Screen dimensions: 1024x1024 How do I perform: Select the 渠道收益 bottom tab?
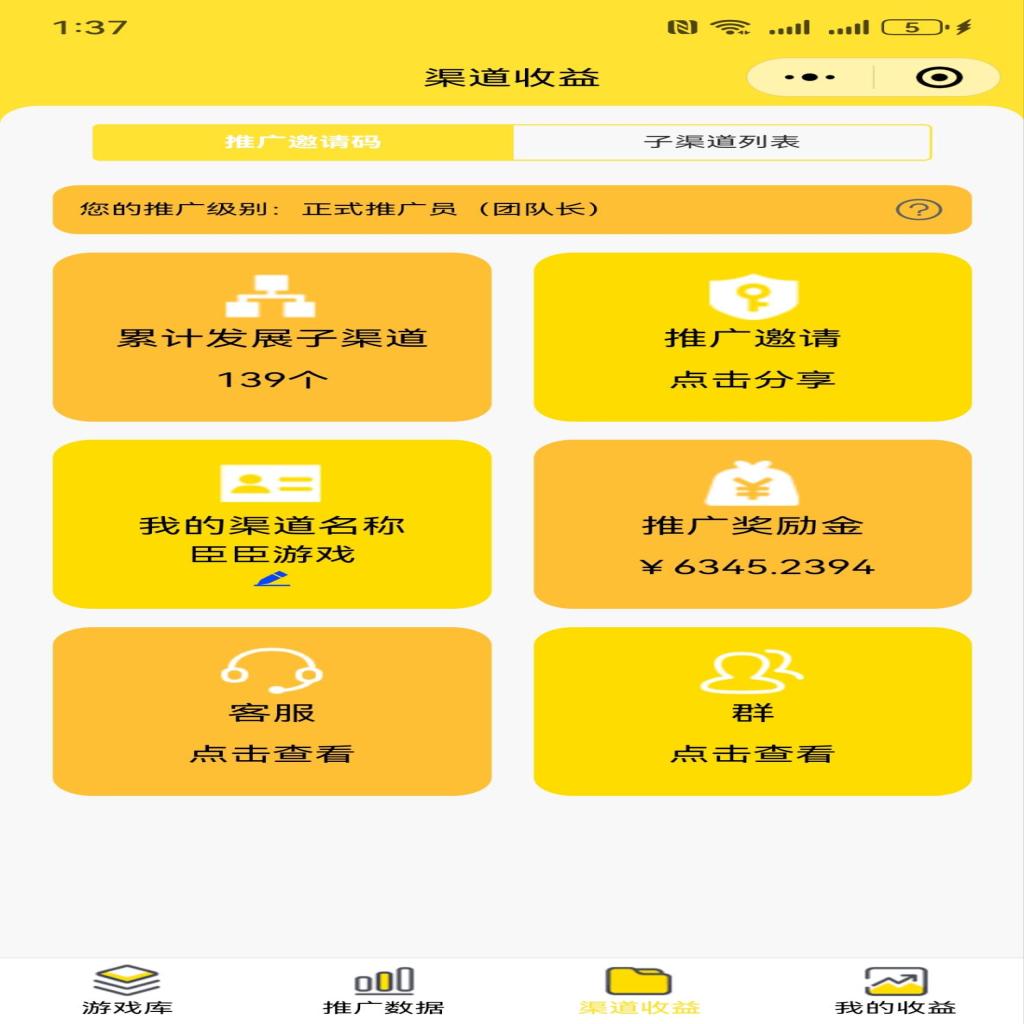[639, 990]
